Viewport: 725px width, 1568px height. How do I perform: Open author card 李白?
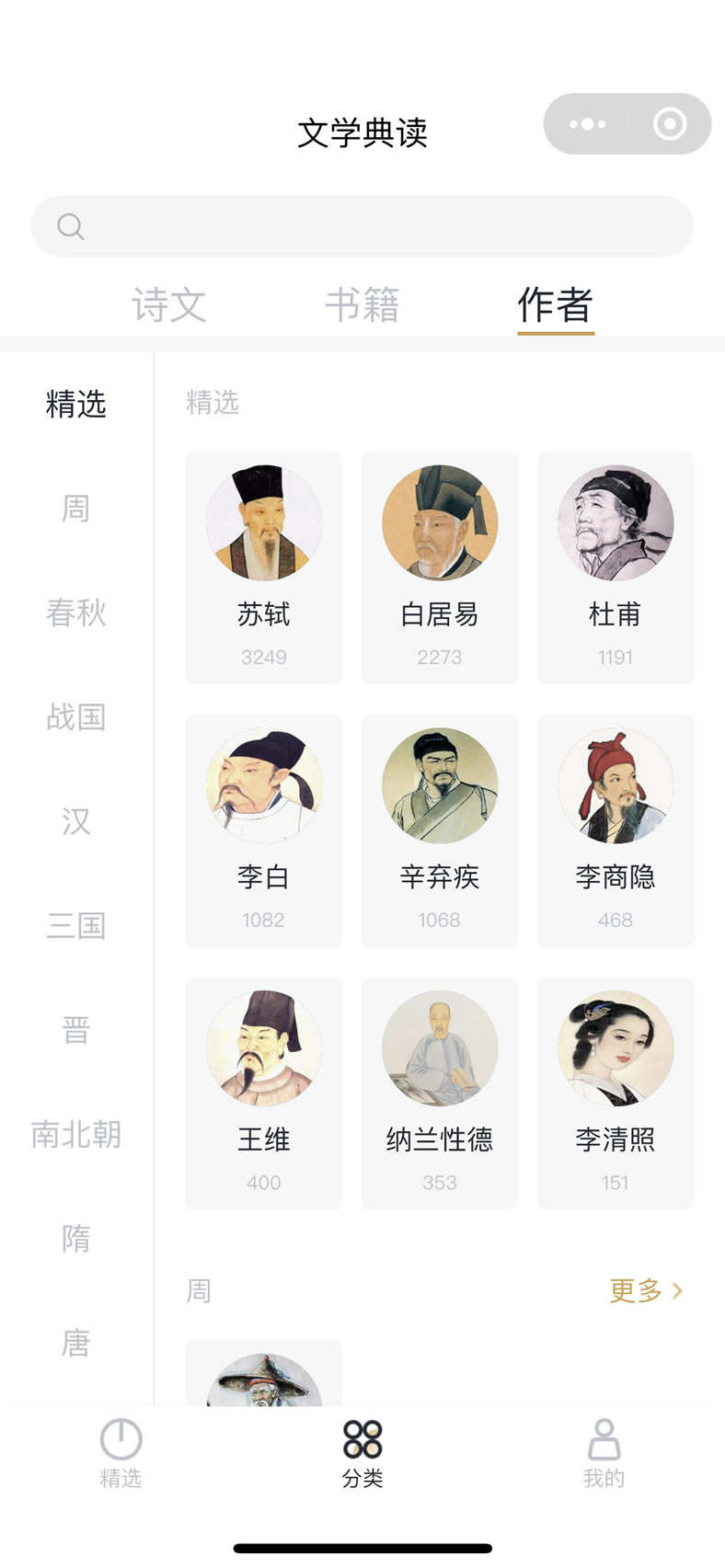click(x=264, y=830)
